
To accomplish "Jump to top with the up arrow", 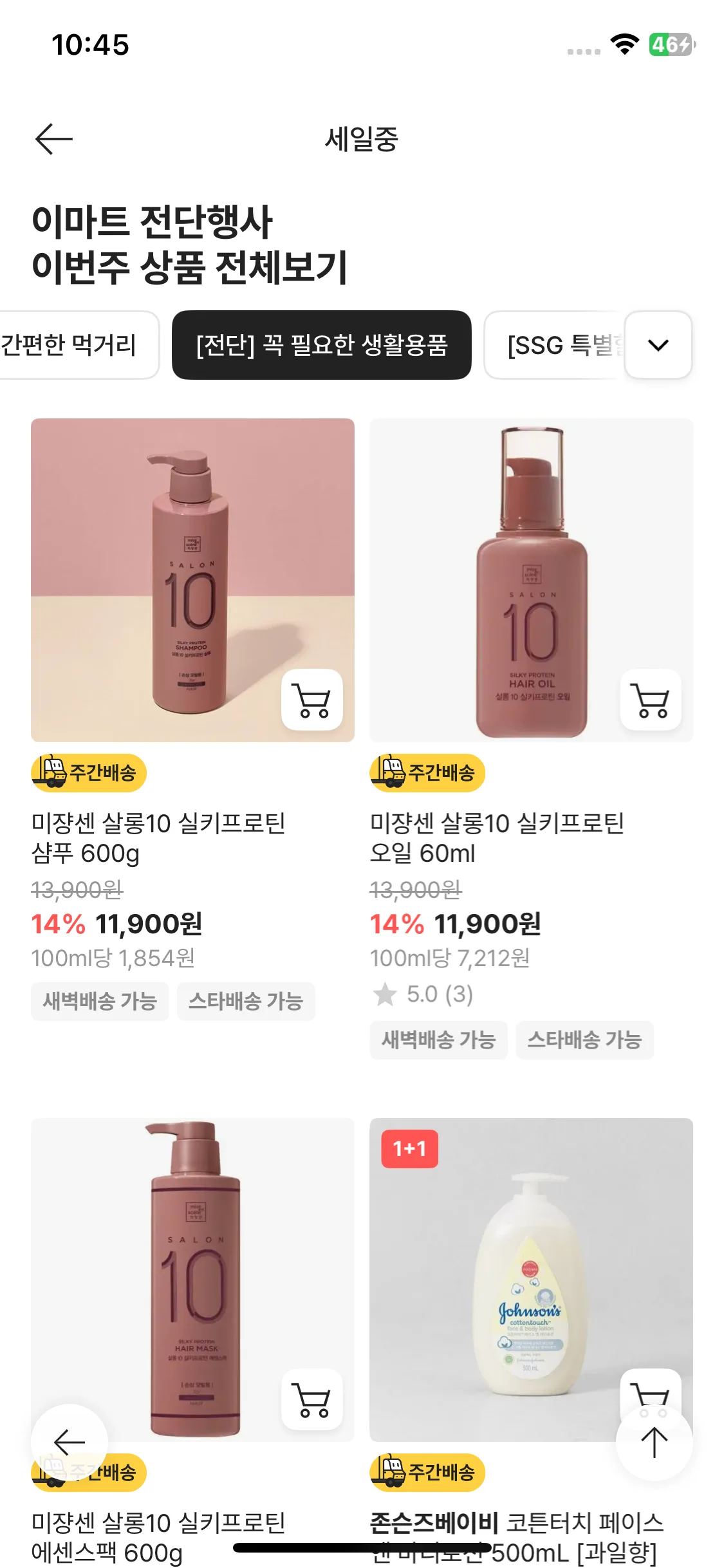I will (x=654, y=1442).
